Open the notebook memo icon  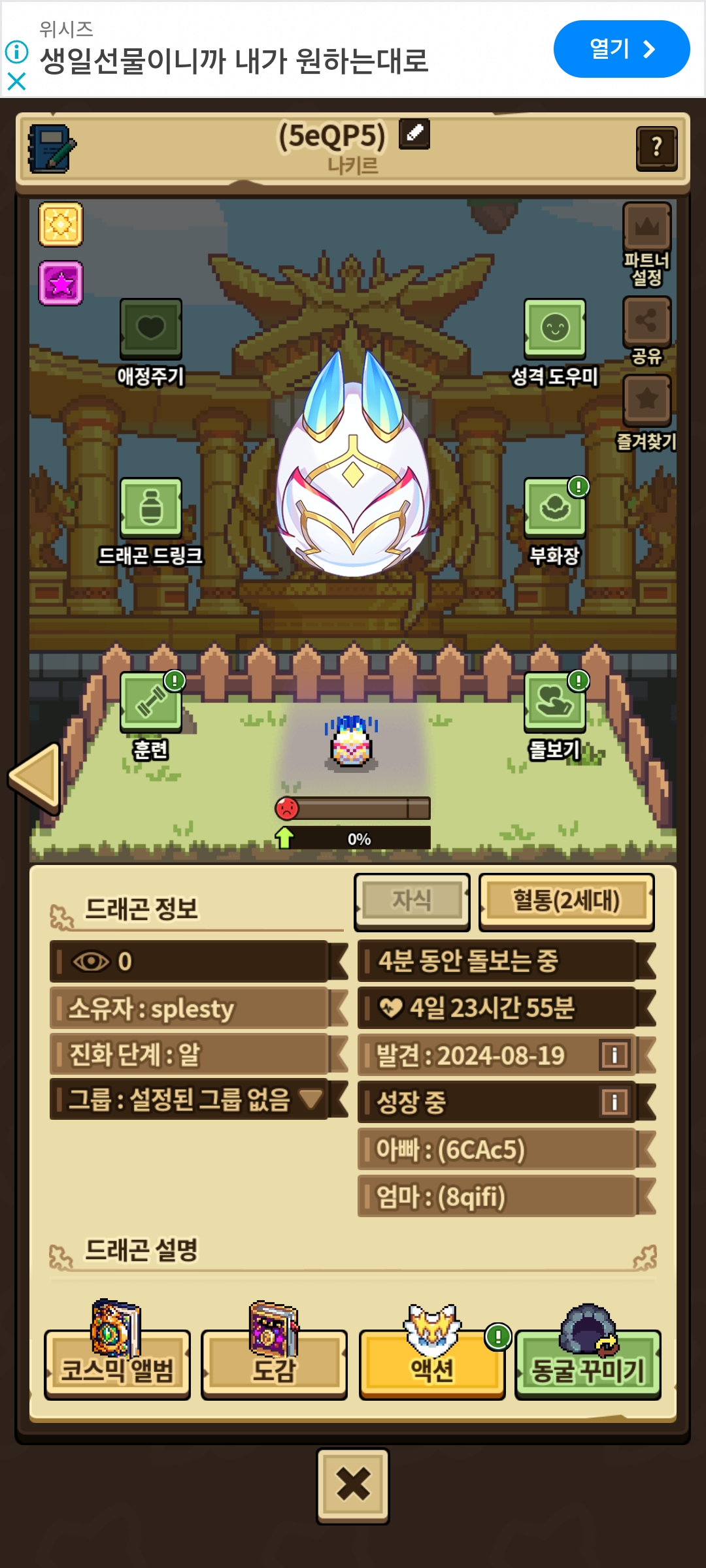51,148
